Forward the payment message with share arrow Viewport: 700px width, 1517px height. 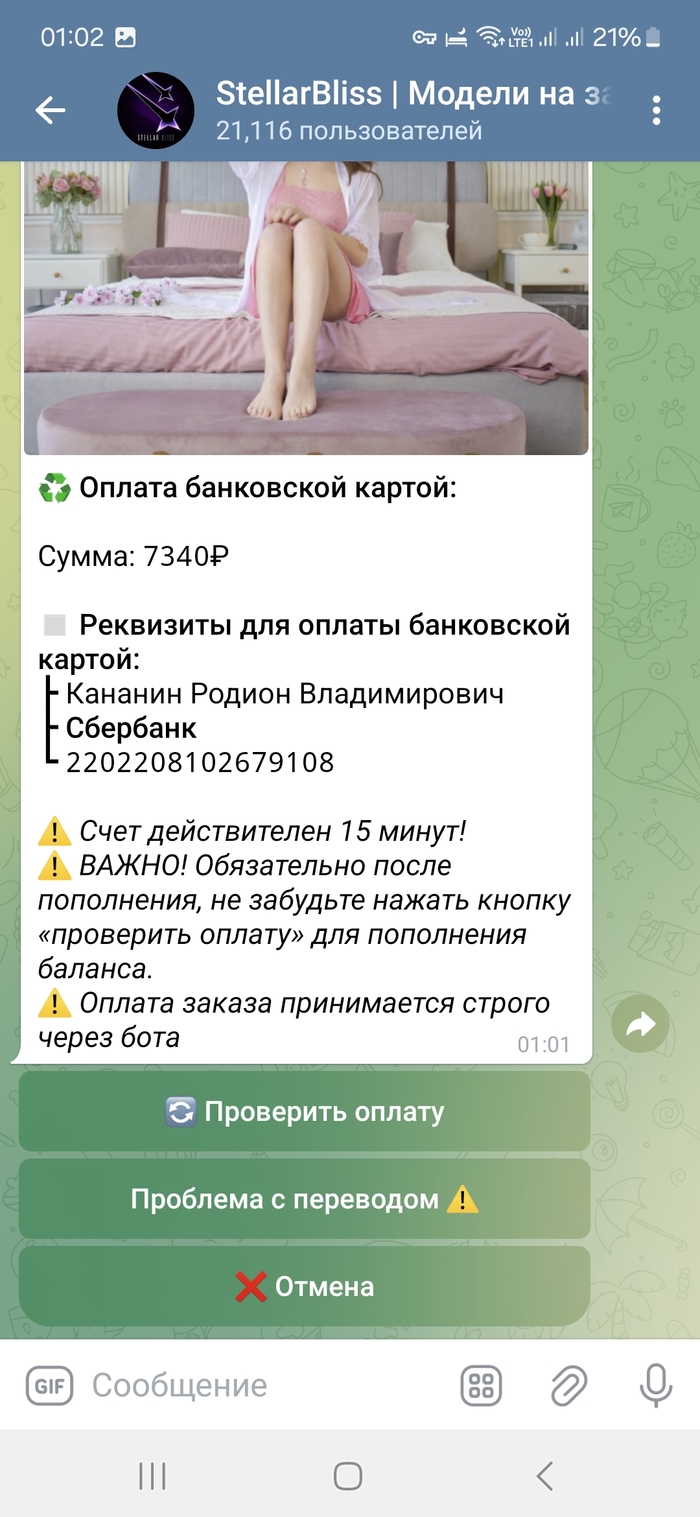click(640, 1023)
